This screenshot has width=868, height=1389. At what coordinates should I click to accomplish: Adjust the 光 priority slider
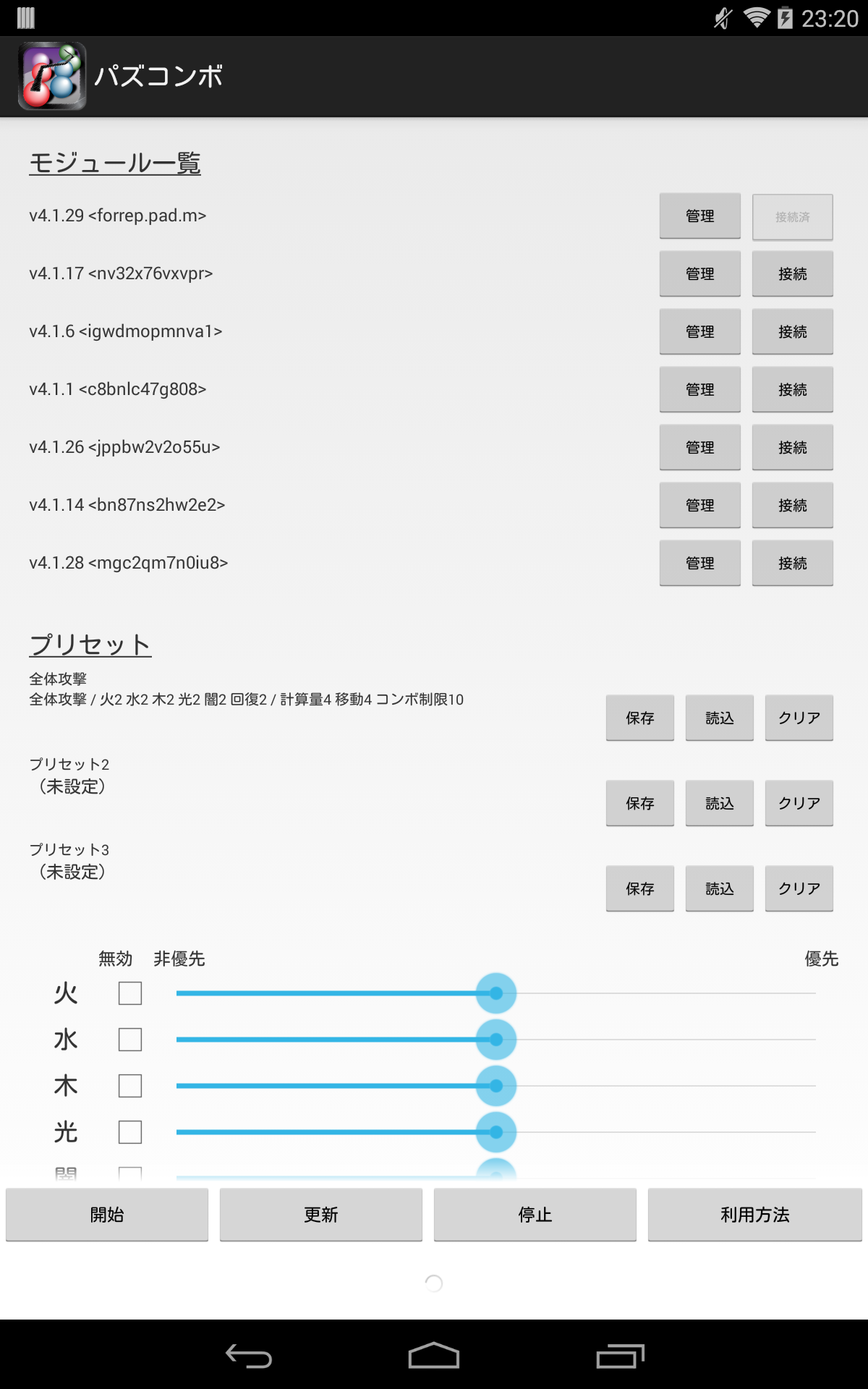(x=496, y=1132)
